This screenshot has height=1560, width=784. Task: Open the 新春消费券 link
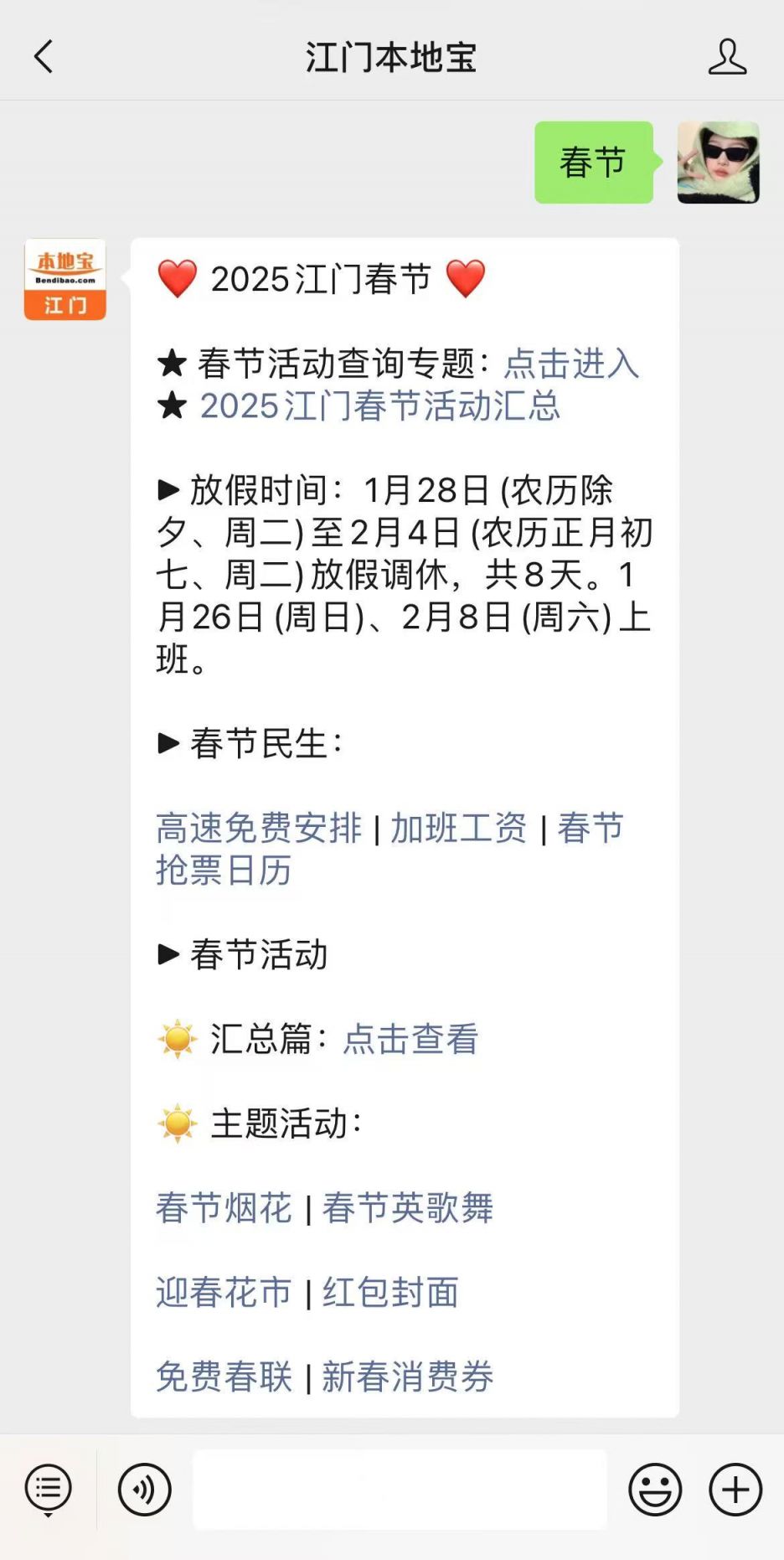tap(408, 1377)
